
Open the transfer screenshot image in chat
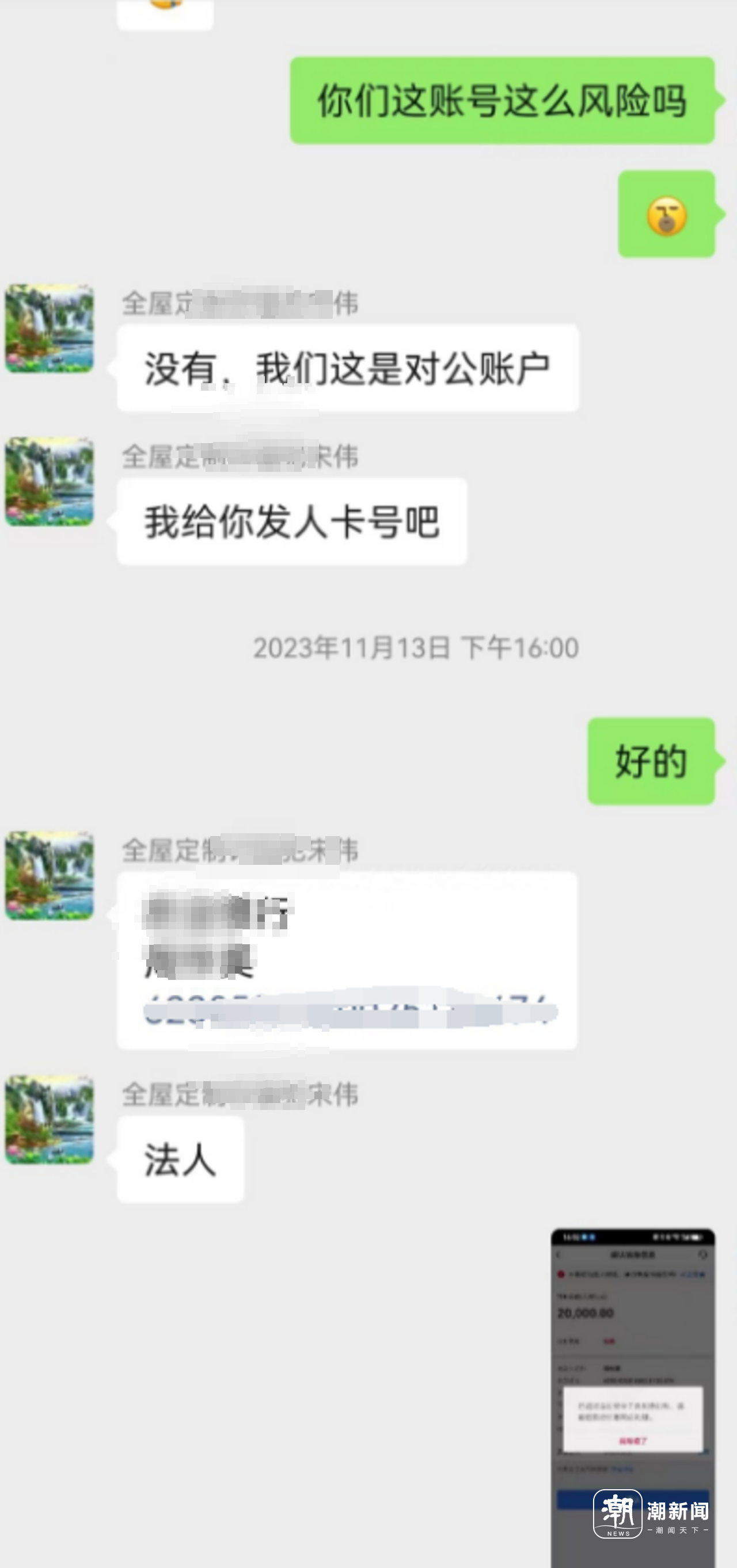point(632,1394)
